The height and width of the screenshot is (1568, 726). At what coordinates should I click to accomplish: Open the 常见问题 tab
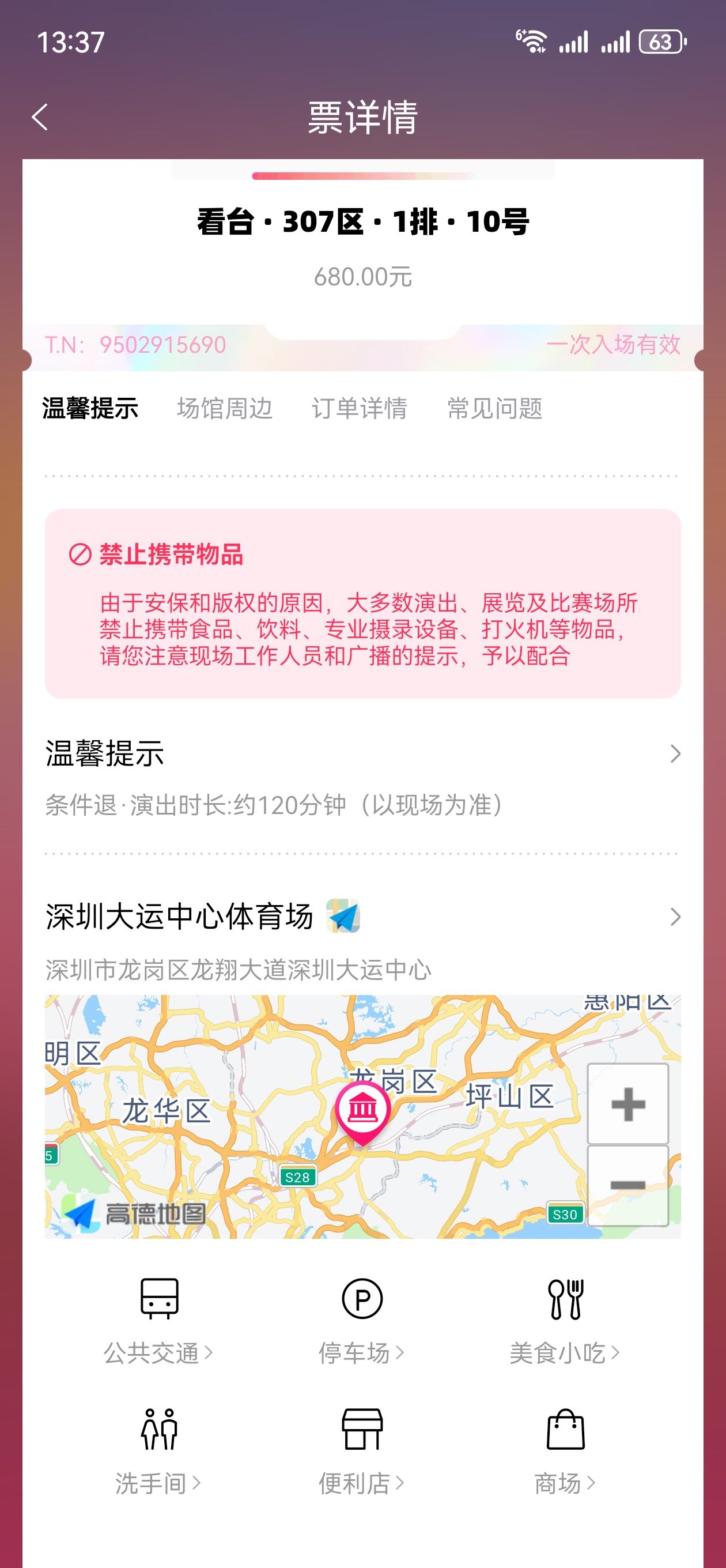tap(495, 408)
